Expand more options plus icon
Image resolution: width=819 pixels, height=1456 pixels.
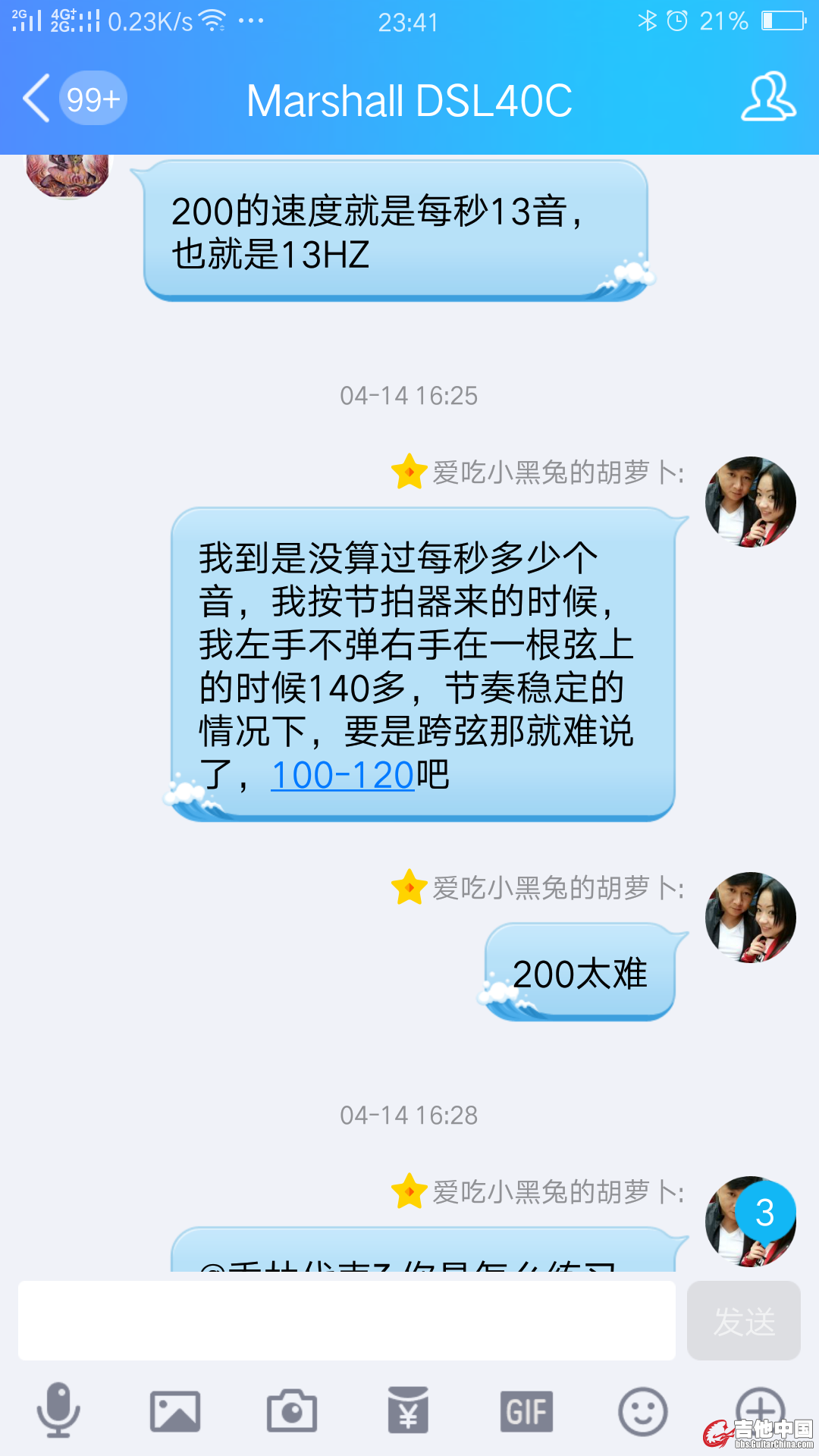pos(760,1405)
